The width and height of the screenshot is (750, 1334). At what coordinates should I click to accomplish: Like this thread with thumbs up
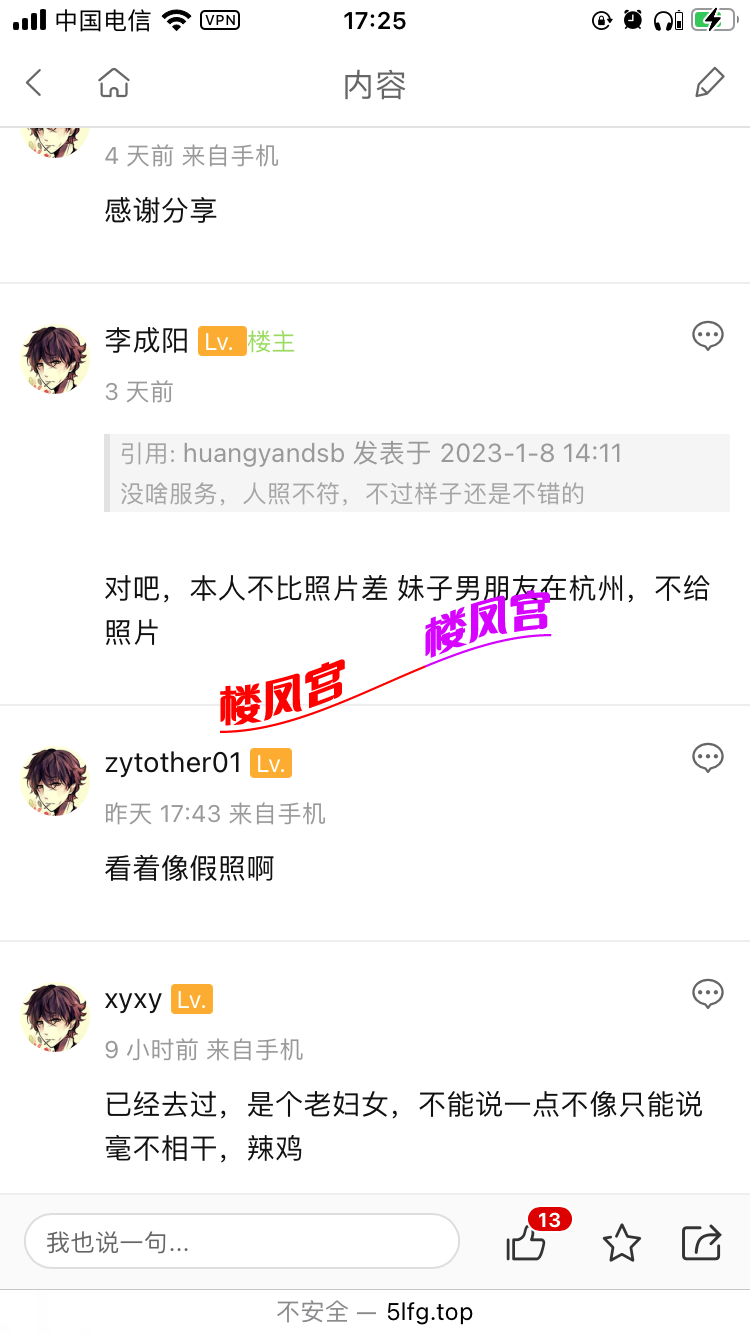[x=527, y=1243]
